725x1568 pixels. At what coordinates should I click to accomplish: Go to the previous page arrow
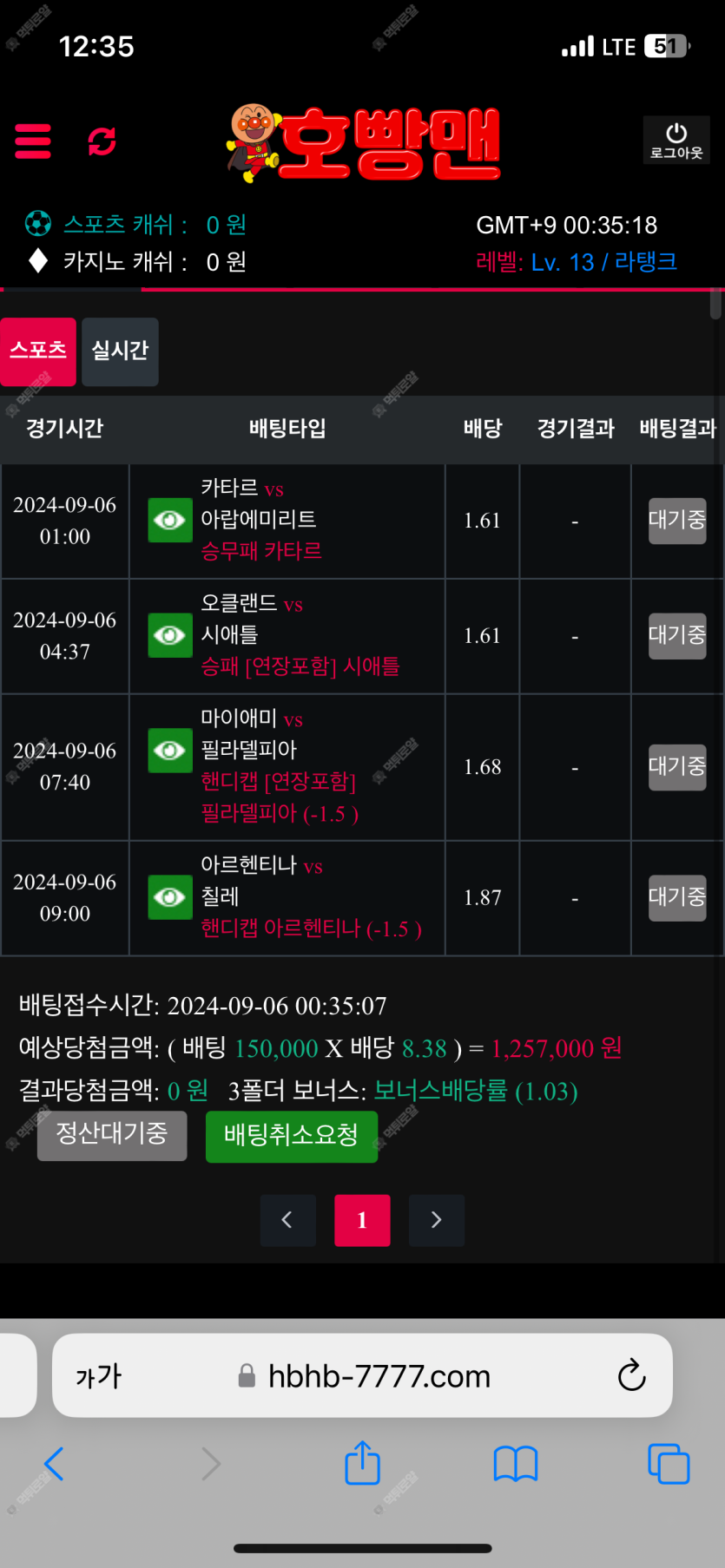point(287,1220)
